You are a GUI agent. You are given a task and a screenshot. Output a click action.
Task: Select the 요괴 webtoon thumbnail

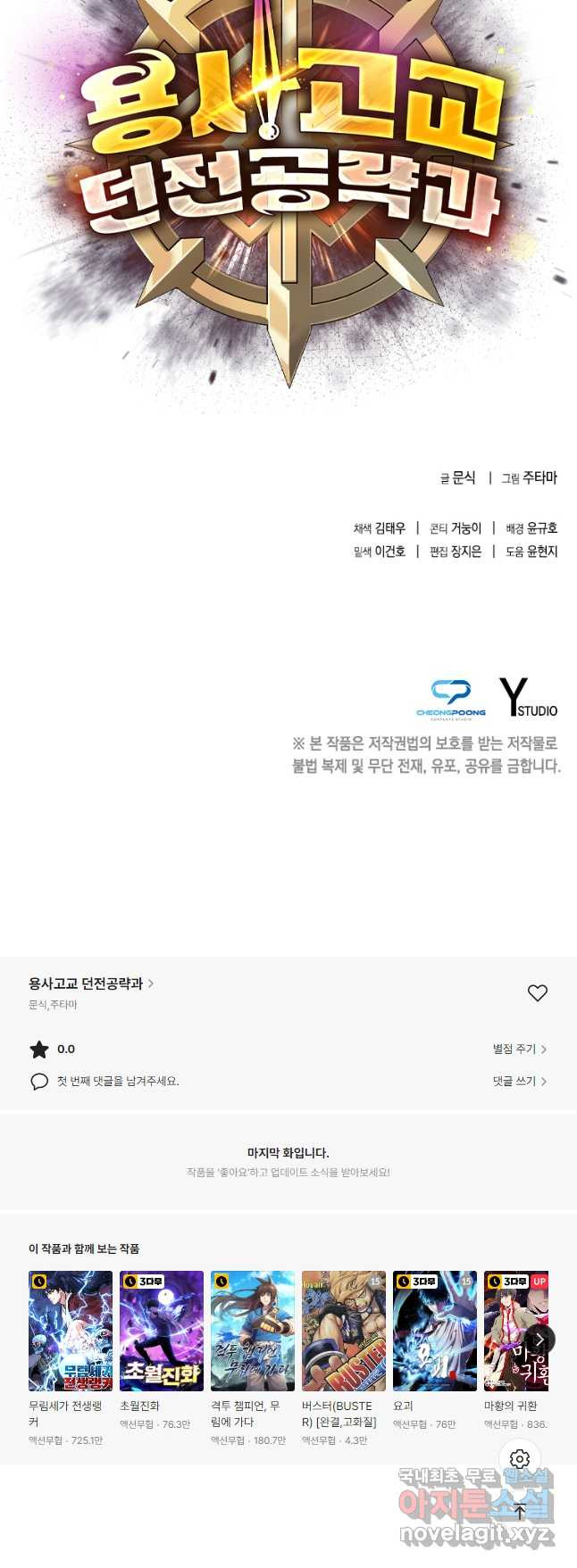coord(435,1331)
